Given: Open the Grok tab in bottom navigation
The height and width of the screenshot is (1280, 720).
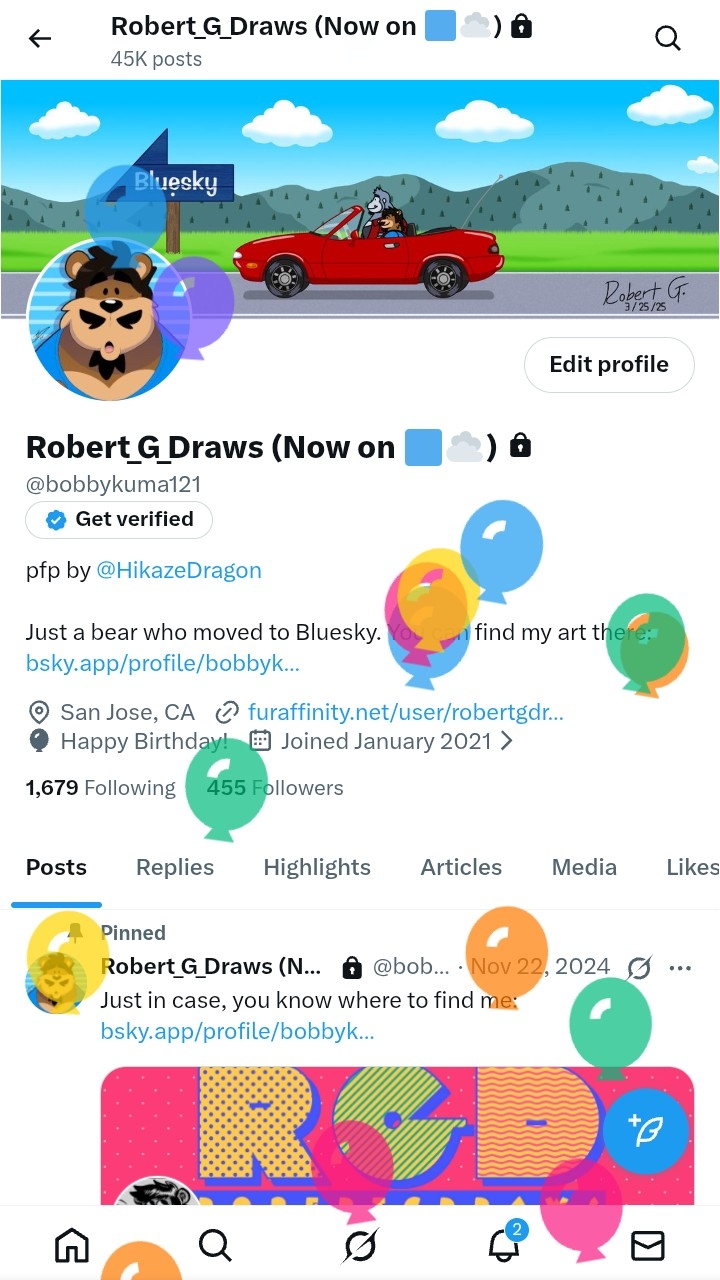Looking at the screenshot, I should coord(360,1245).
